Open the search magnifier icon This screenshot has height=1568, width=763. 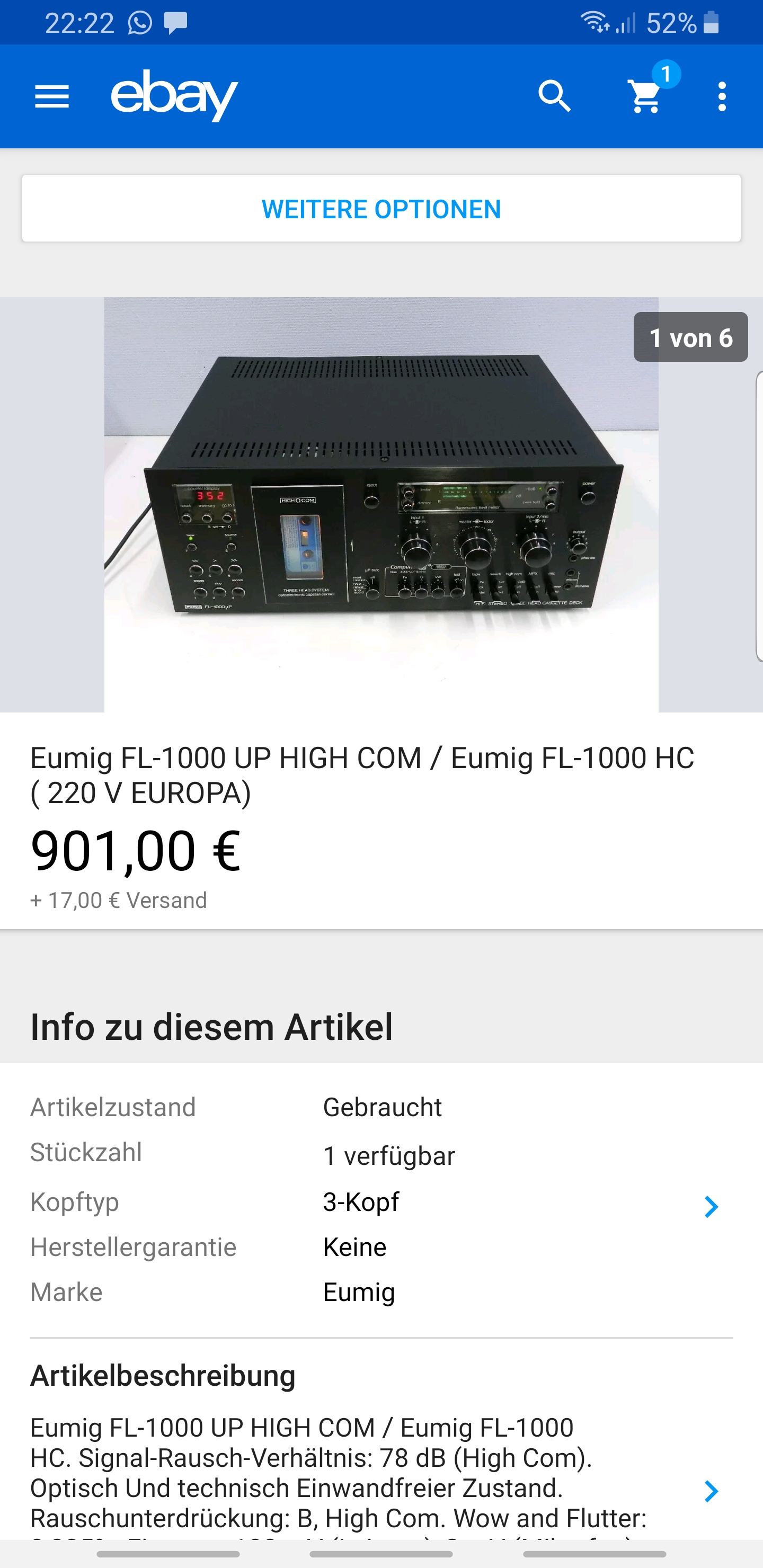[x=554, y=97]
